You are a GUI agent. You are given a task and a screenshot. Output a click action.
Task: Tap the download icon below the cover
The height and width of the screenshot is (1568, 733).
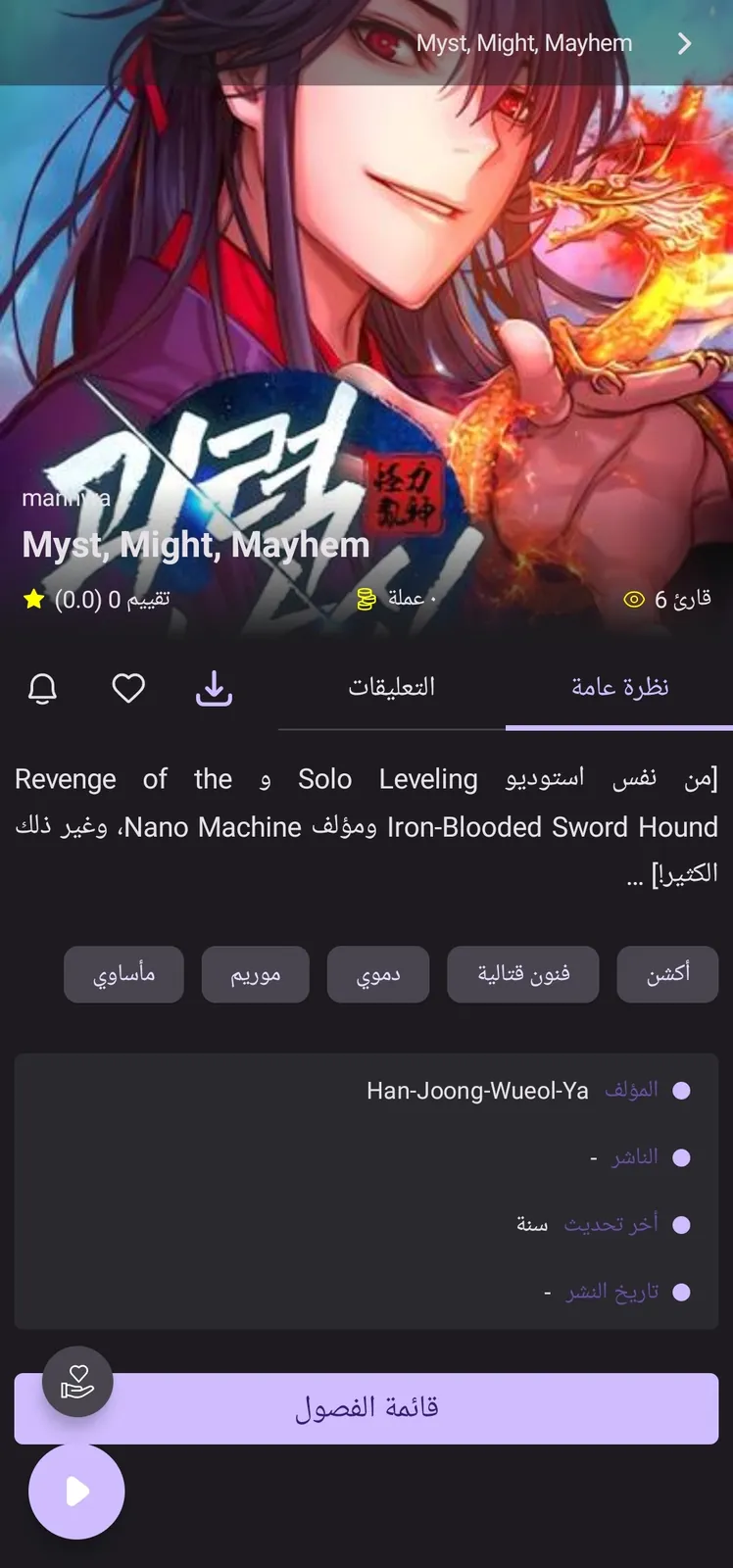click(x=214, y=689)
